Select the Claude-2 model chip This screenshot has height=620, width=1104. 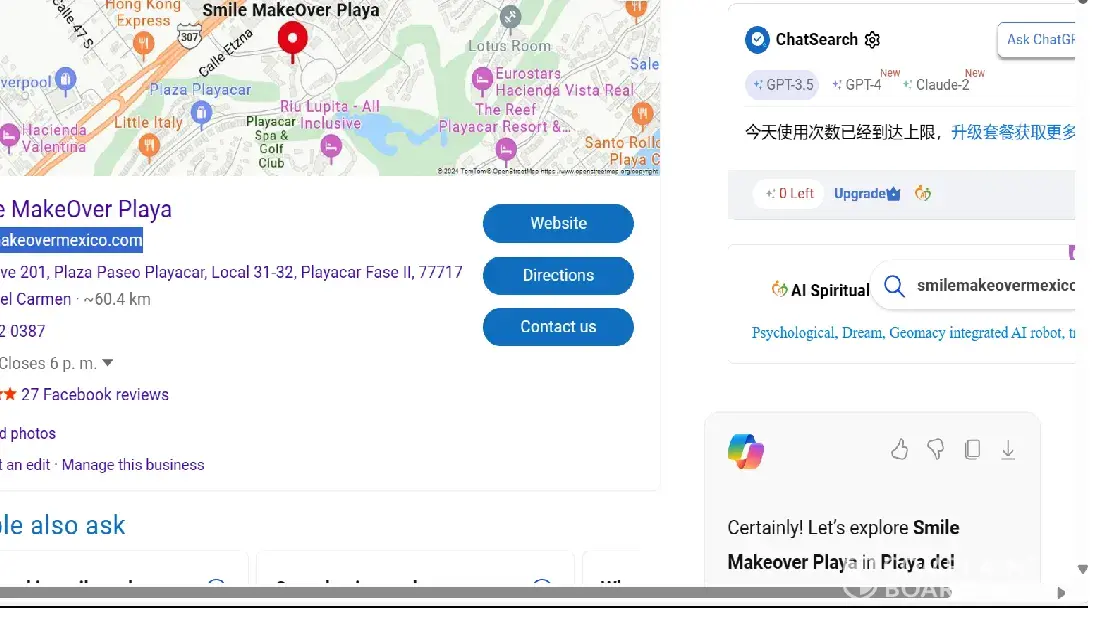tap(937, 85)
